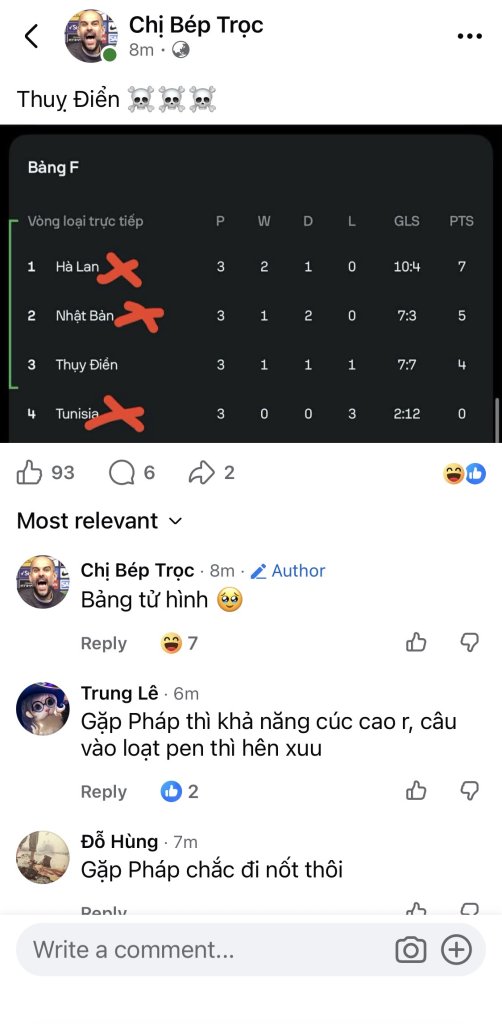View reactions summary beside the share count
The image size is (502, 1024).
(464, 474)
